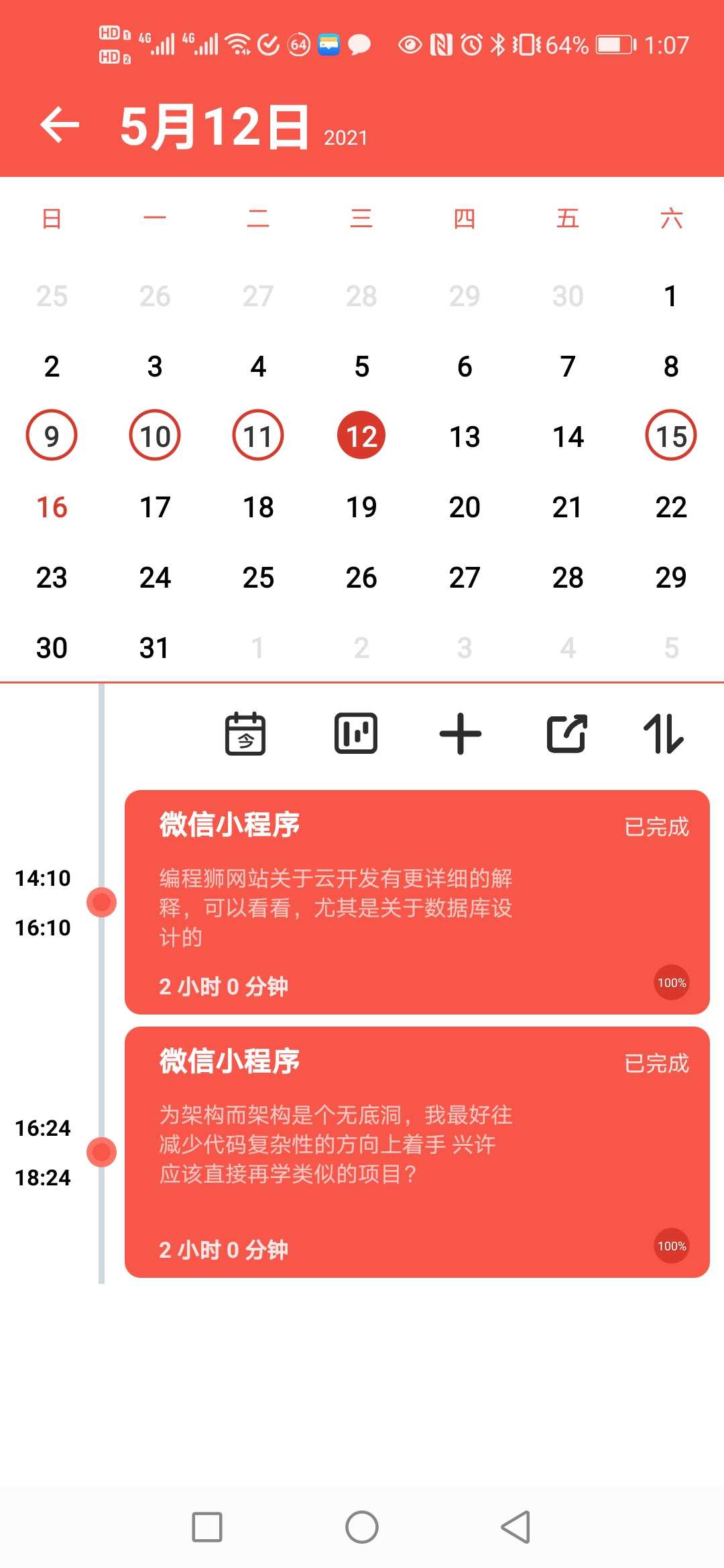Select May 15 on the calendar
The height and width of the screenshot is (1568, 724).
click(671, 436)
